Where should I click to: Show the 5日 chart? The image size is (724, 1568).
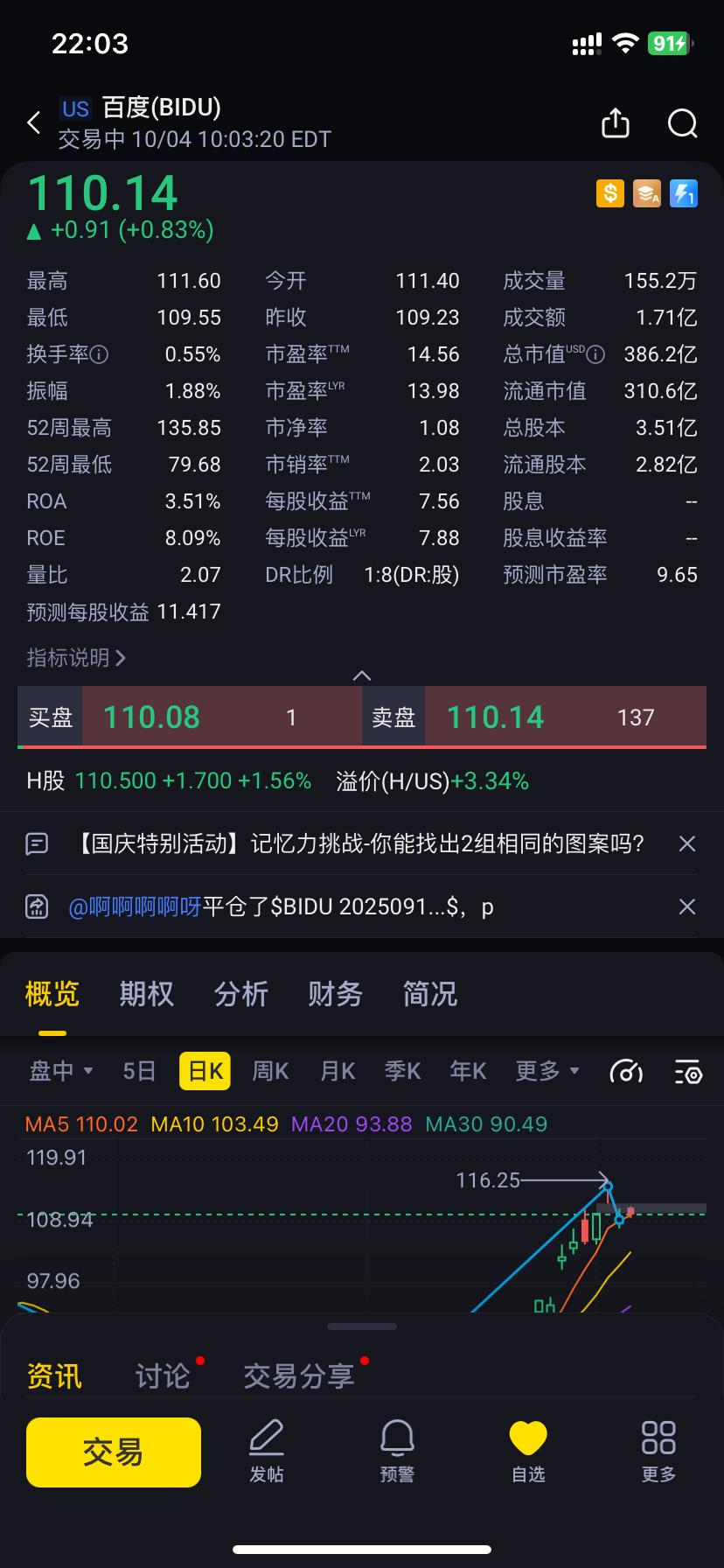(x=139, y=1071)
